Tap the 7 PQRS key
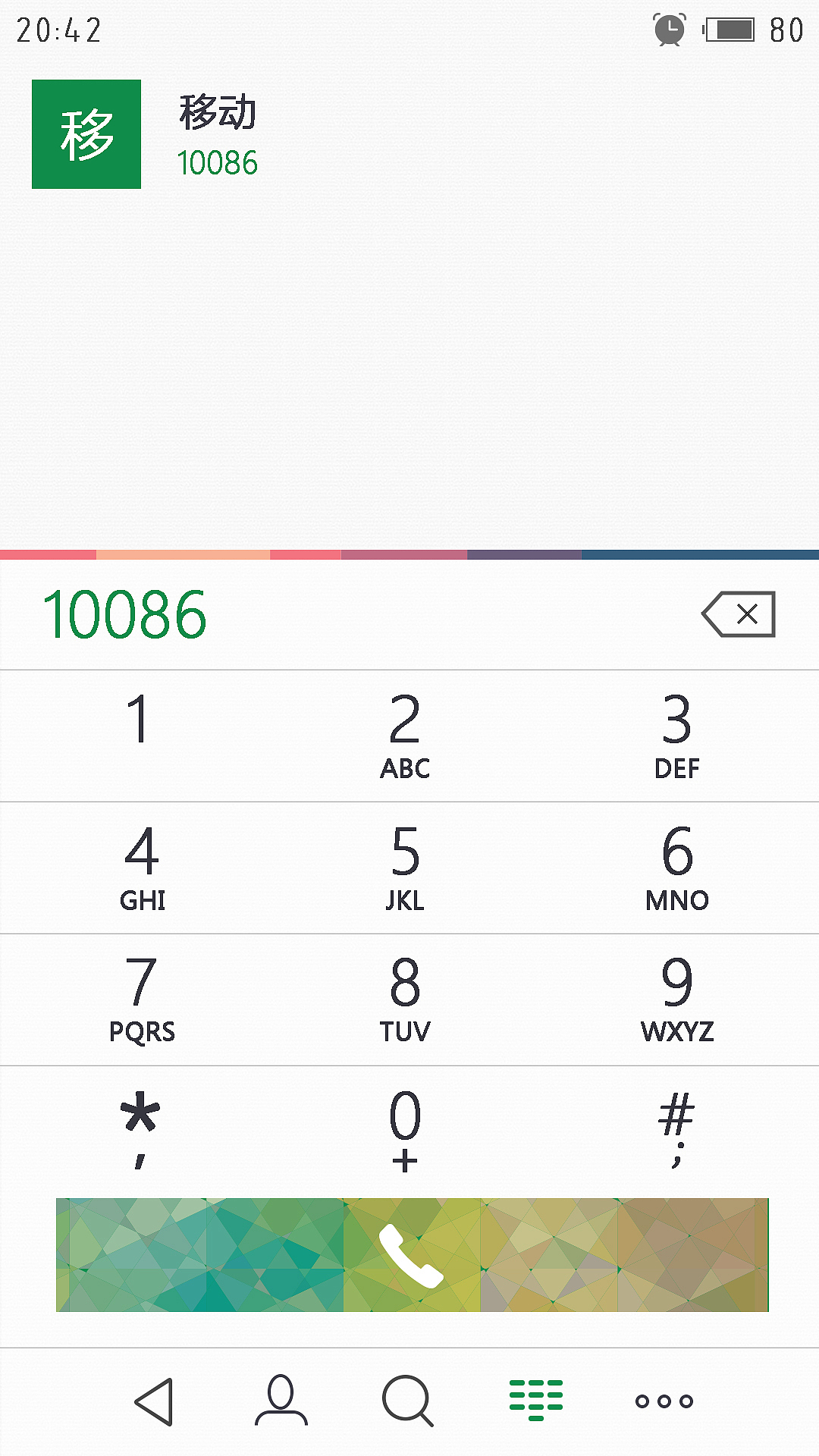Screen dimensions: 819x1456 click(142, 999)
